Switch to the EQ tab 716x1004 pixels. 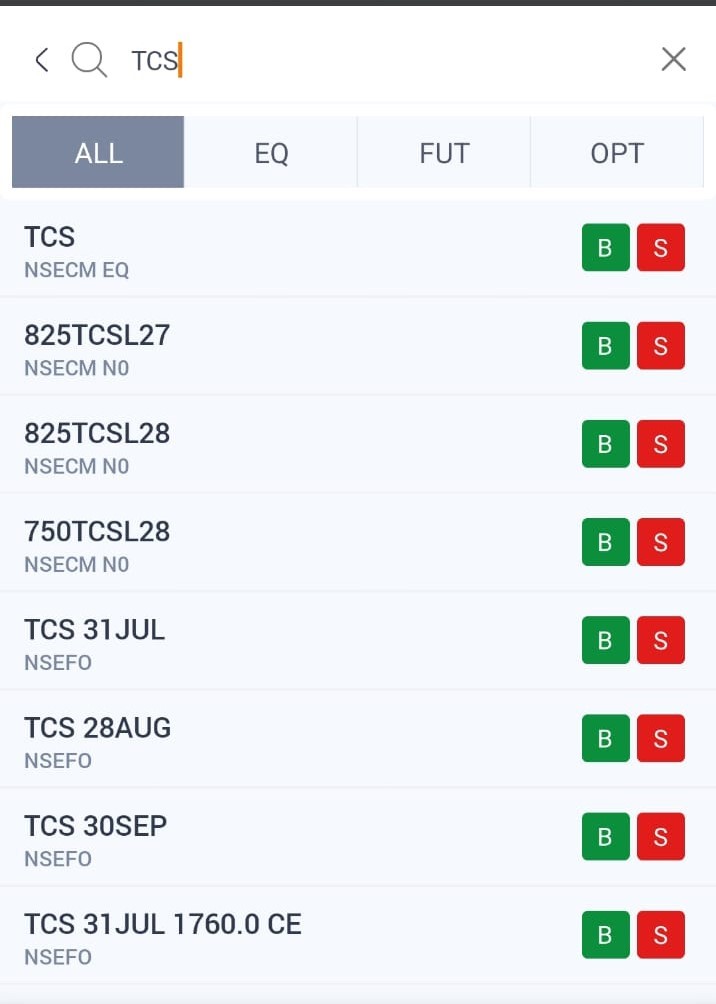tap(271, 153)
